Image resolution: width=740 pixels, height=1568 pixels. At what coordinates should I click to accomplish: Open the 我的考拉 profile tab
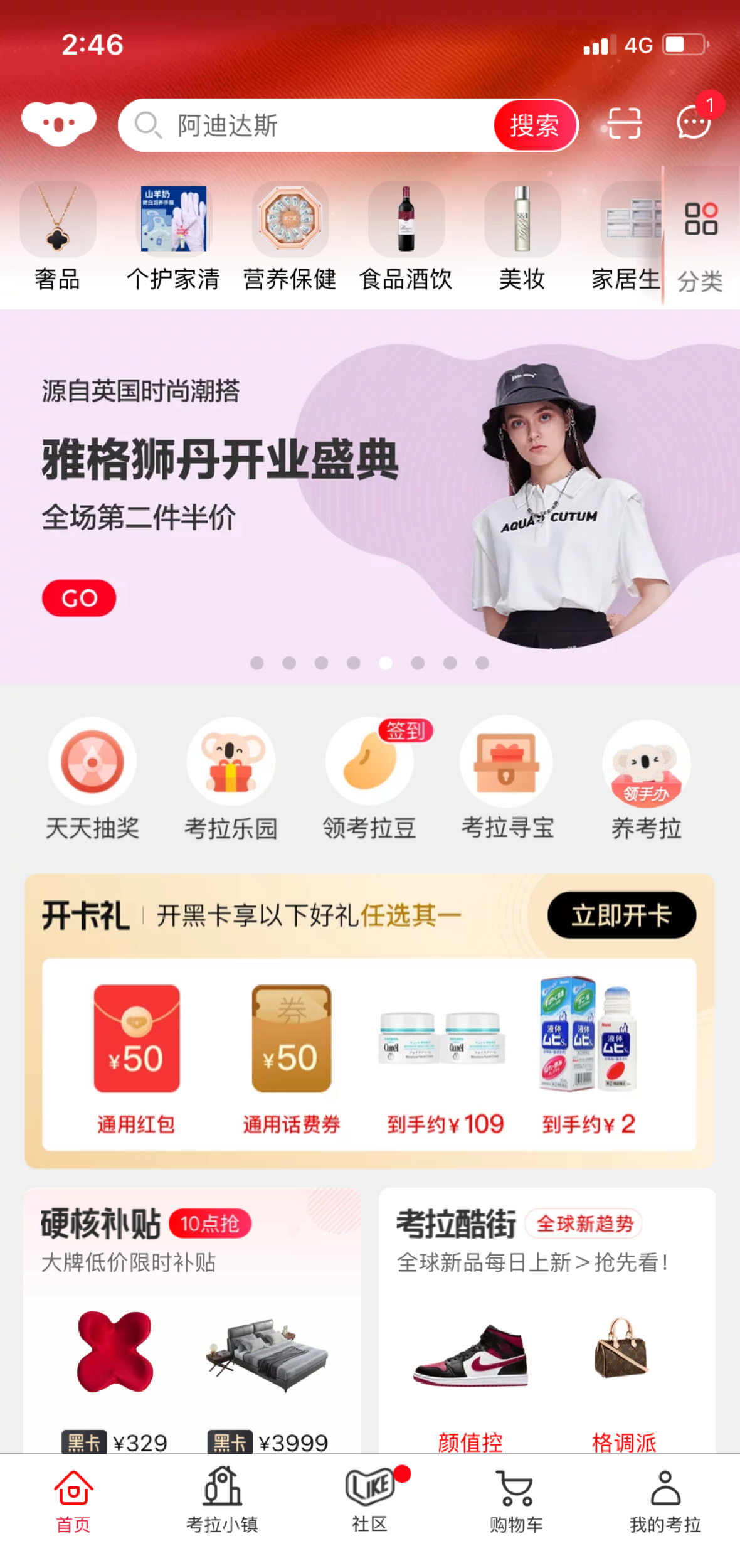tap(665, 1500)
